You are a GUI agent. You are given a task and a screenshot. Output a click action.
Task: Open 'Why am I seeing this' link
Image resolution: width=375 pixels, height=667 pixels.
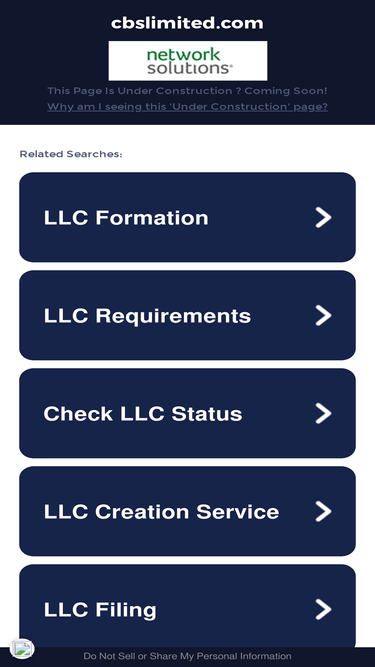[187, 106]
